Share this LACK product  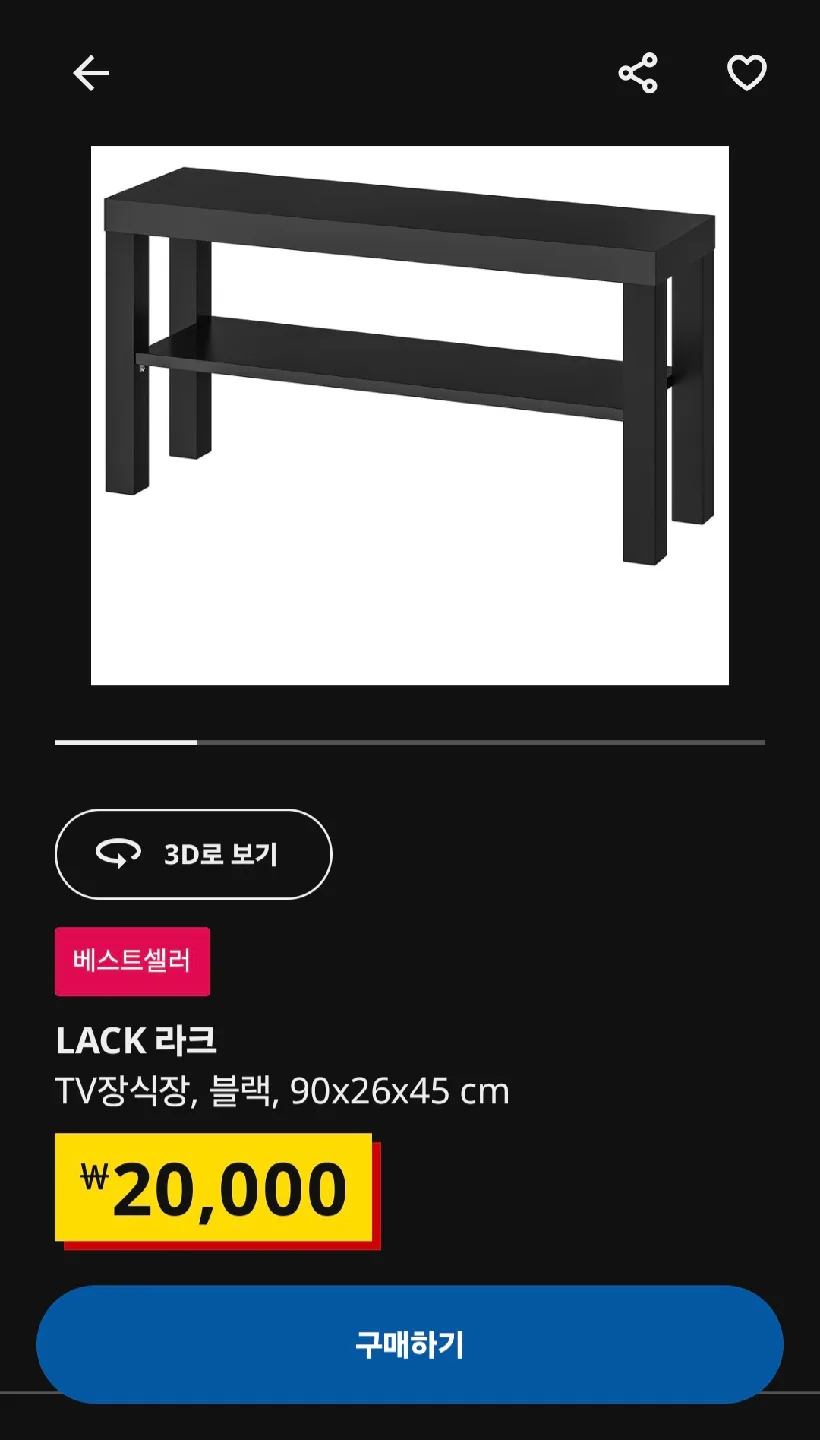[x=638, y=73]
